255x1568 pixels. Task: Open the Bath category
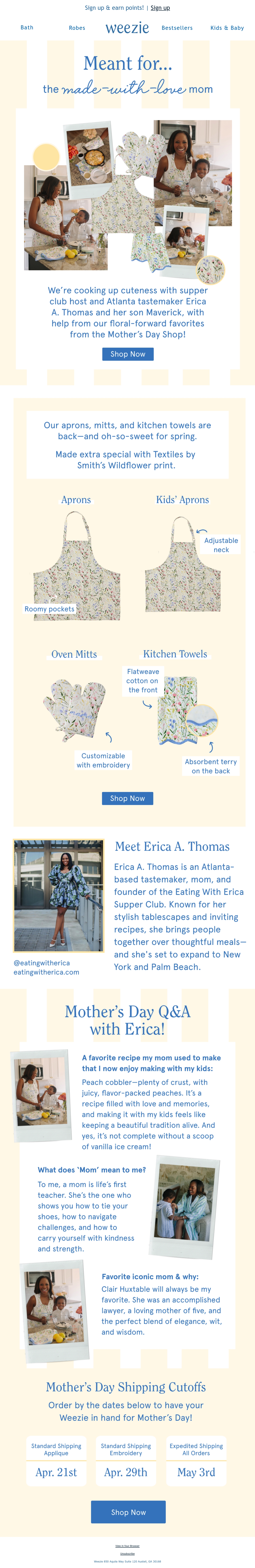27,27
